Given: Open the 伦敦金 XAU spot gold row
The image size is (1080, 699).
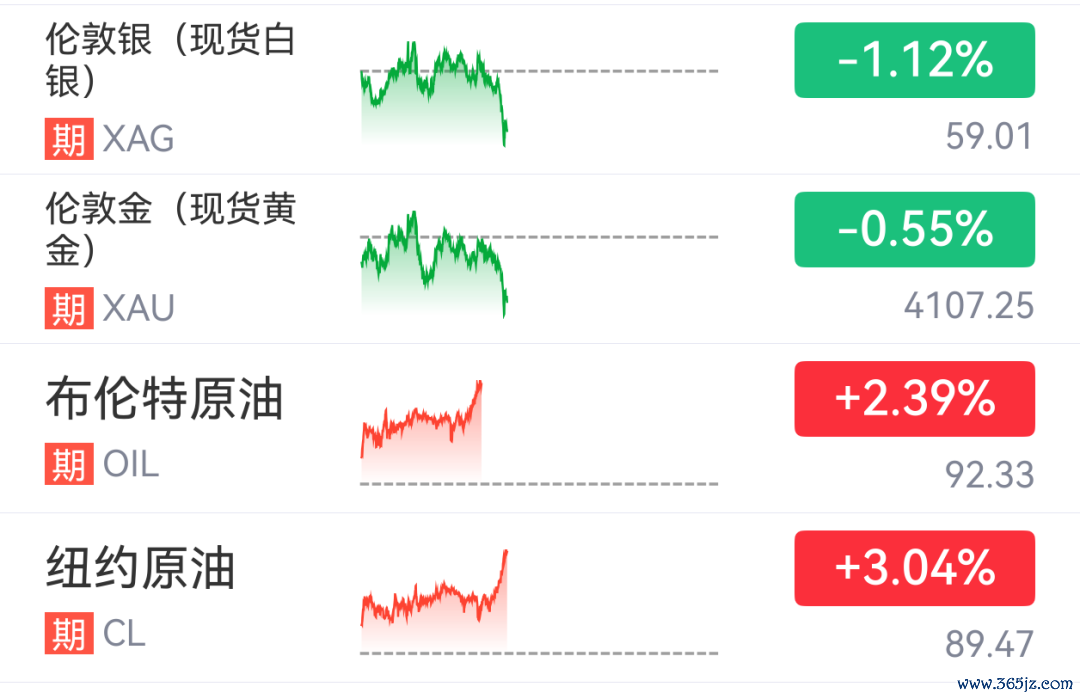Looking at the screenshot, I should (x=540, y=259).
